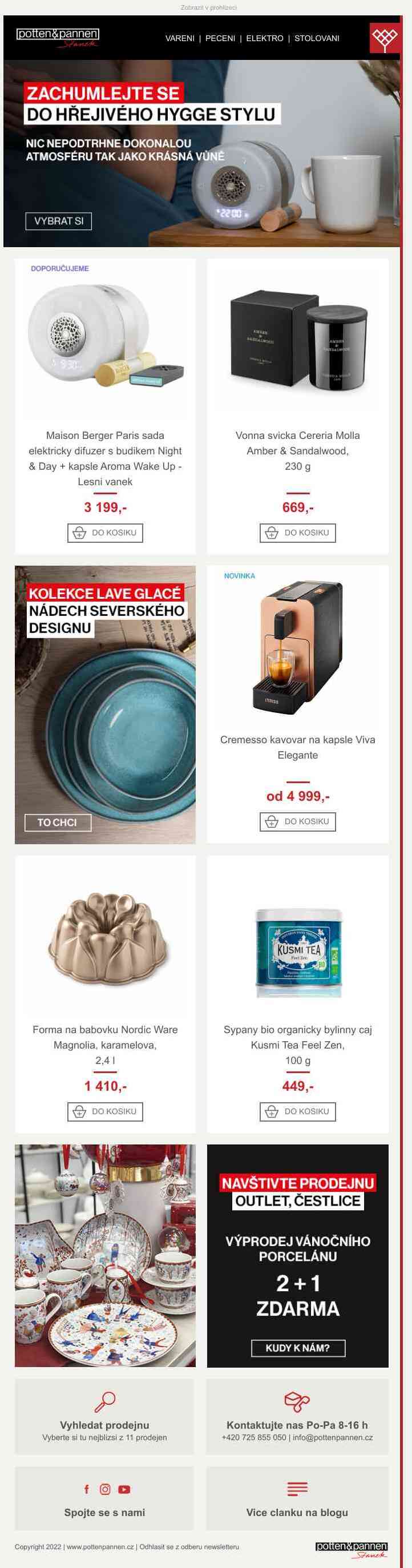
Task: Open the www.pottenpannen.cz footer link
Action: pos(100,1546)
